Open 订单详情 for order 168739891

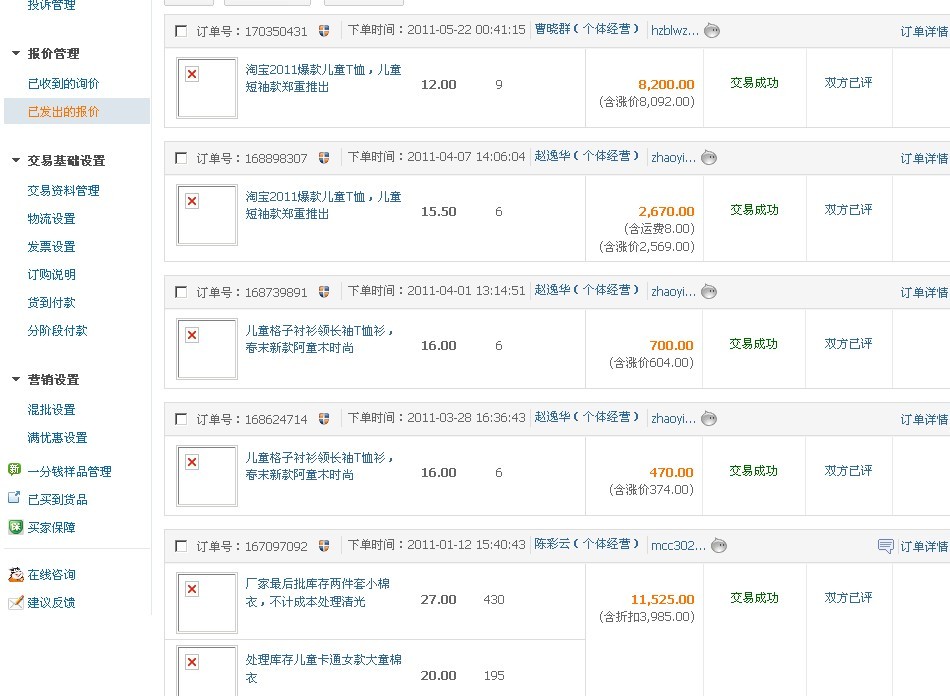tap(924, 292)
